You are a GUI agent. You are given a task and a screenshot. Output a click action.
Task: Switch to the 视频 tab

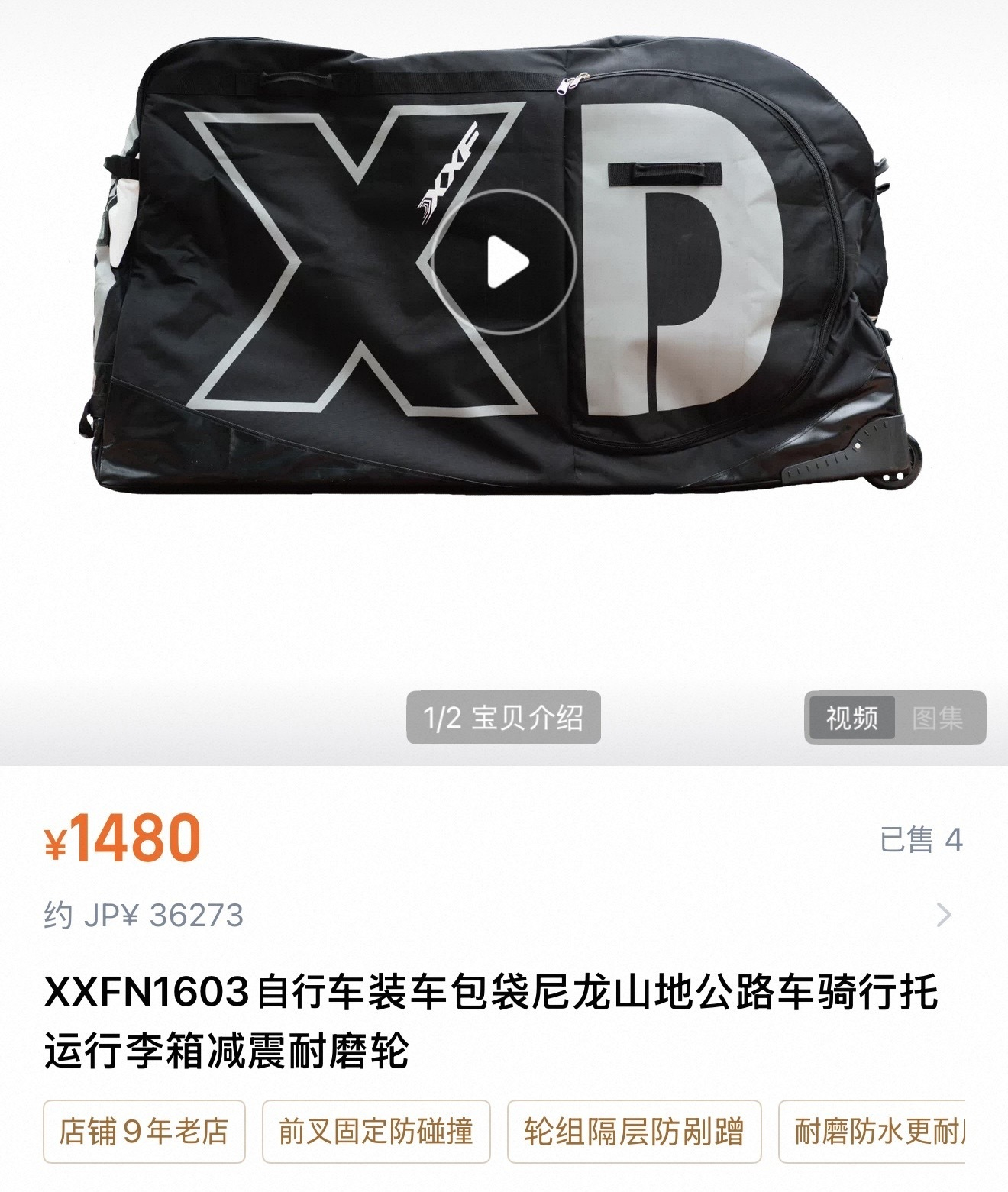pos(851,718)
